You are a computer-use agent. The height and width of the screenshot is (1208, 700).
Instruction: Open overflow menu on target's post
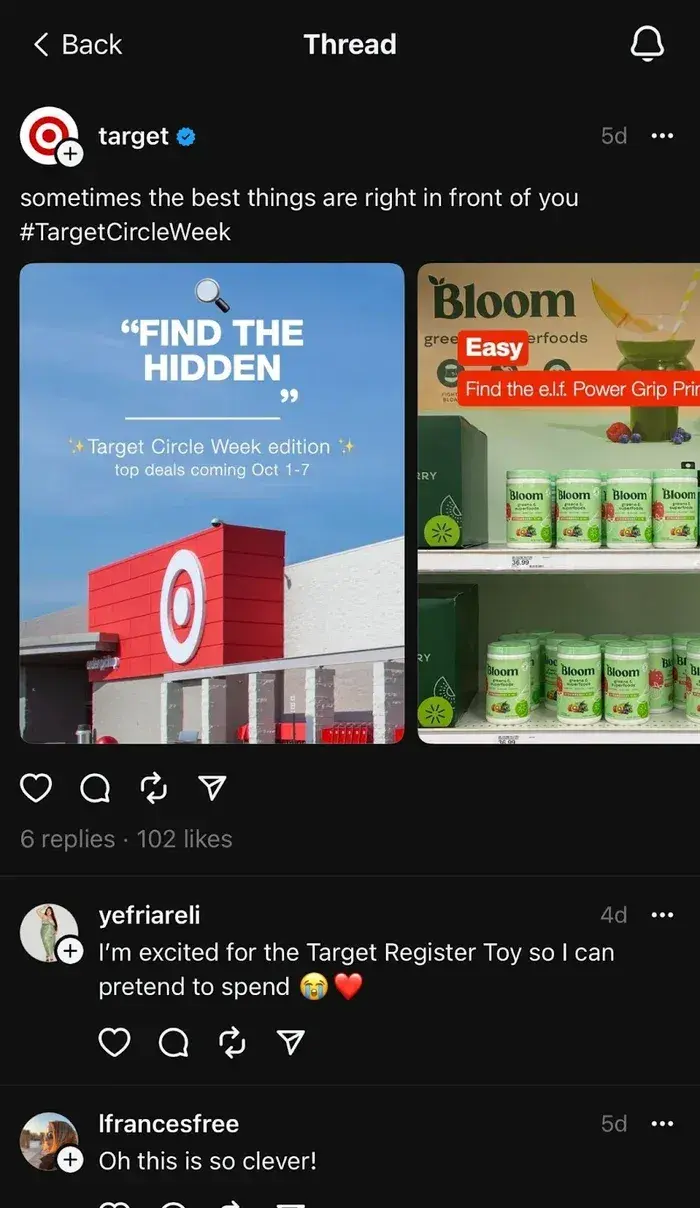[x=662, y=136]
